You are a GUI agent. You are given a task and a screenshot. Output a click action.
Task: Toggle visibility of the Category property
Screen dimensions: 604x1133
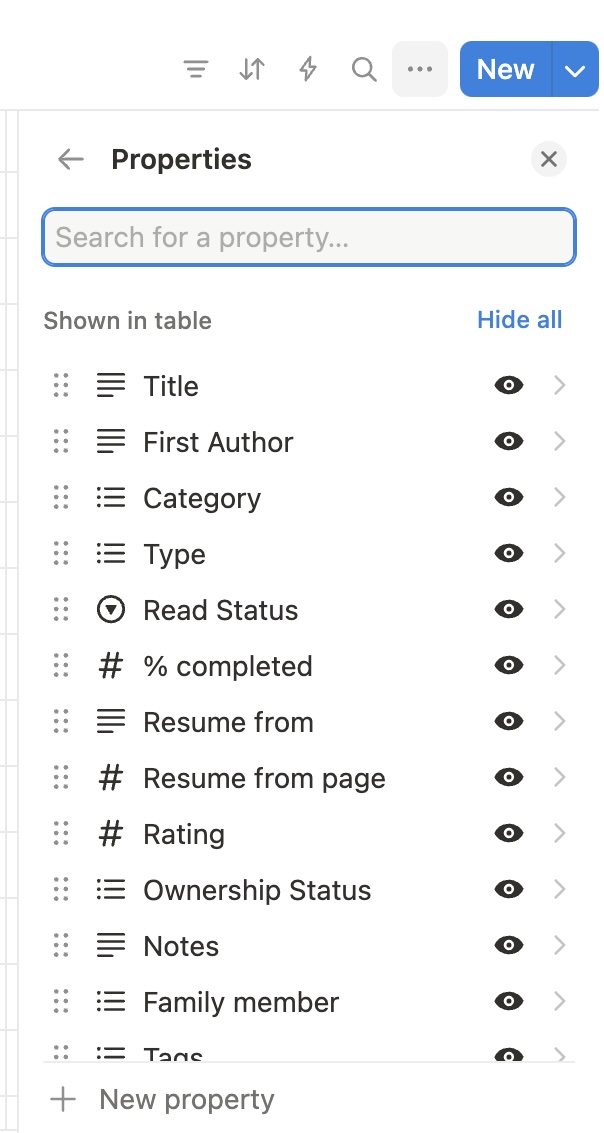point(509,497)
